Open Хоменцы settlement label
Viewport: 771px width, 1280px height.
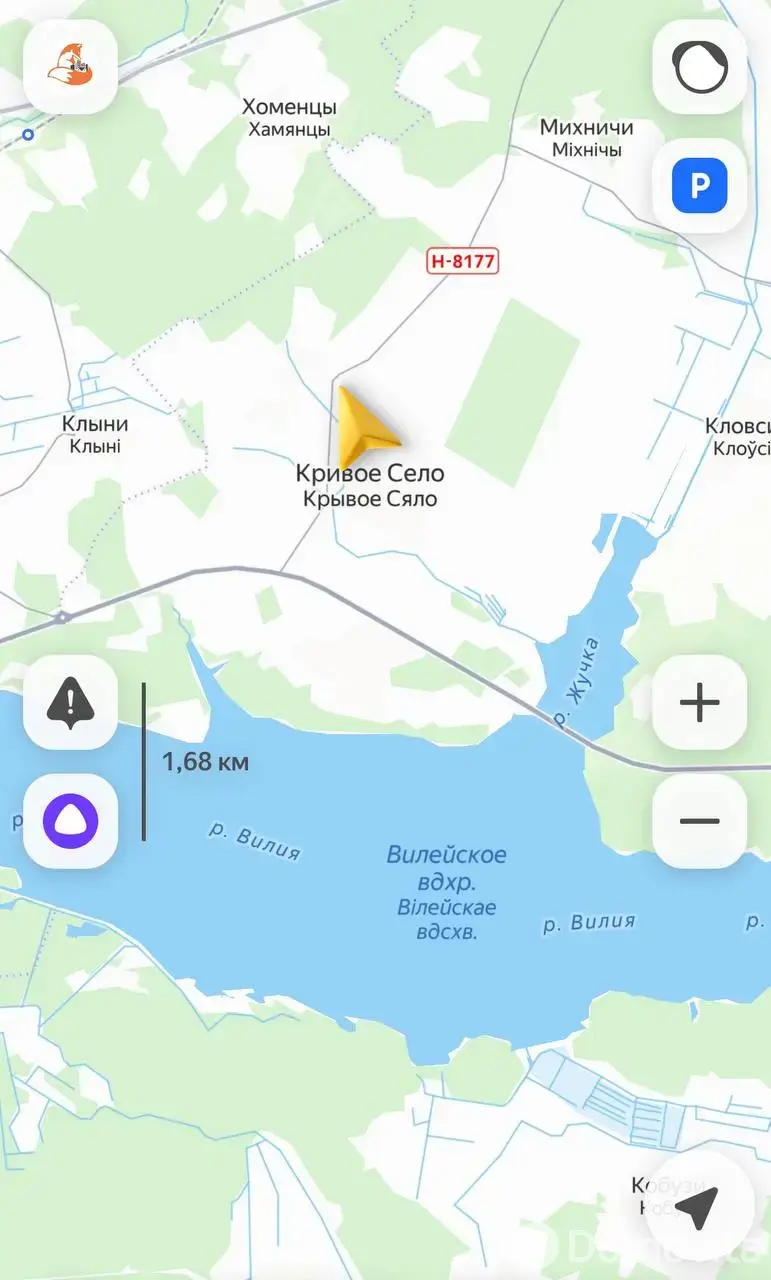(x=288, y=106)
